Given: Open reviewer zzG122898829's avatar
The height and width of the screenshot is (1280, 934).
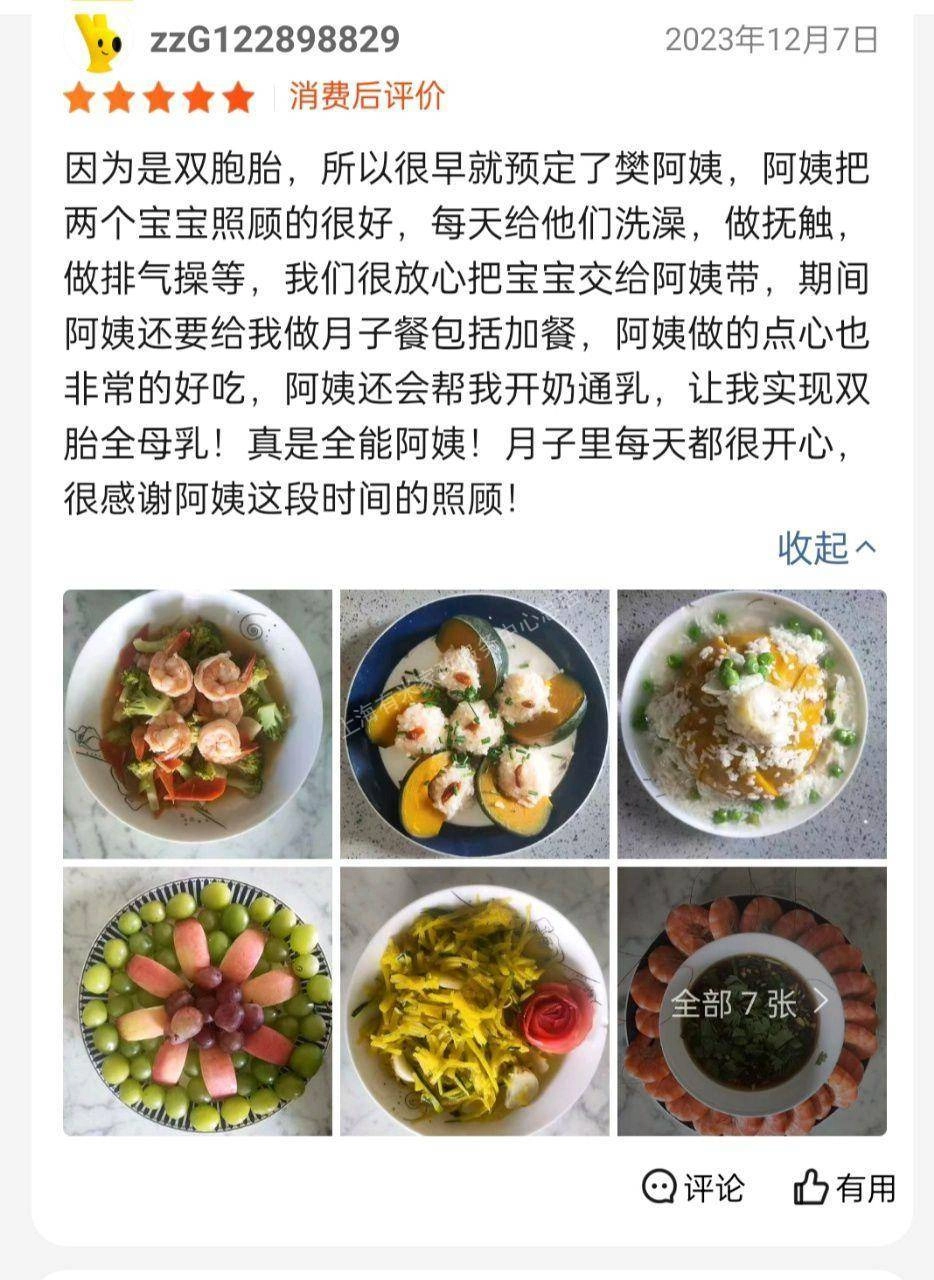Looking at the screenshot, I should pos(99,40).
